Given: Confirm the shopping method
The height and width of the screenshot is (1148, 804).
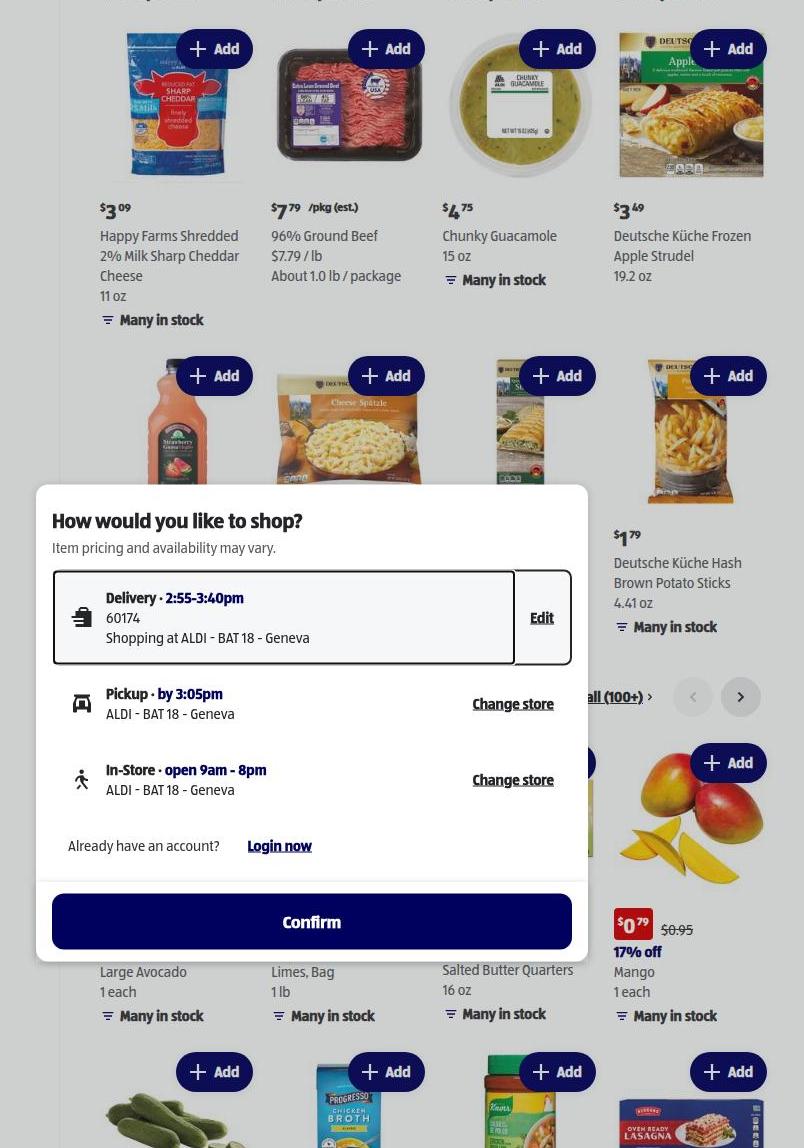Looking at the screenshot, I should (x=311, y=921).
